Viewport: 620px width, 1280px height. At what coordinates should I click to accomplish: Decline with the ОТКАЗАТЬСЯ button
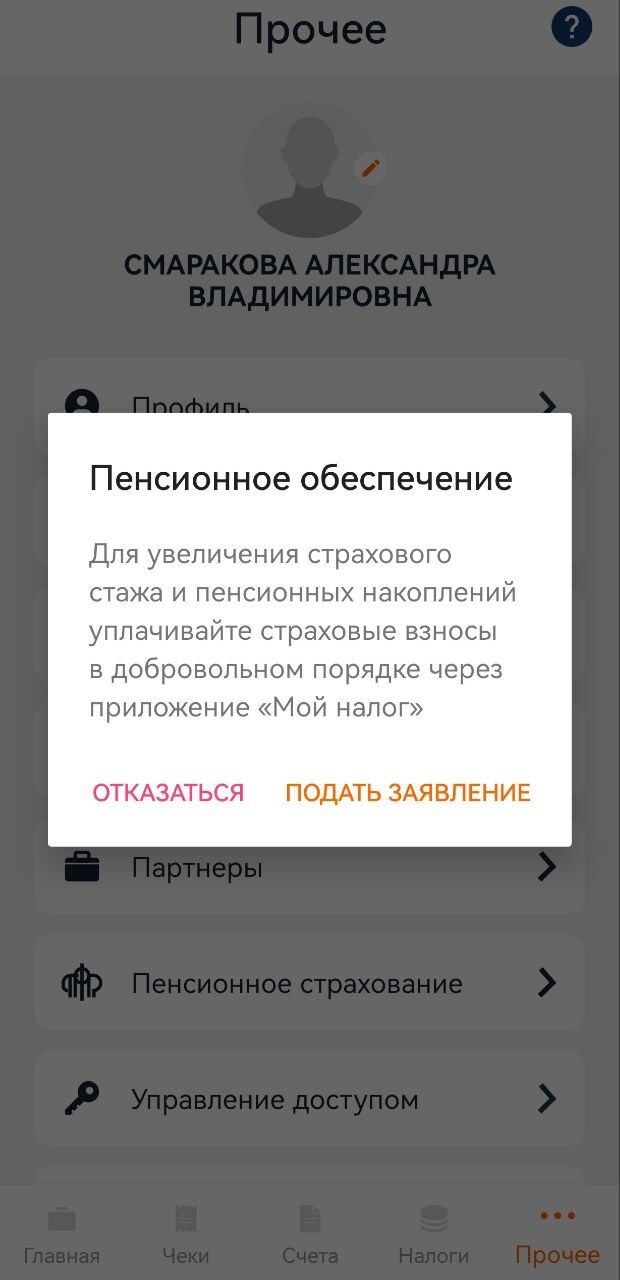[x=168, y=793]
